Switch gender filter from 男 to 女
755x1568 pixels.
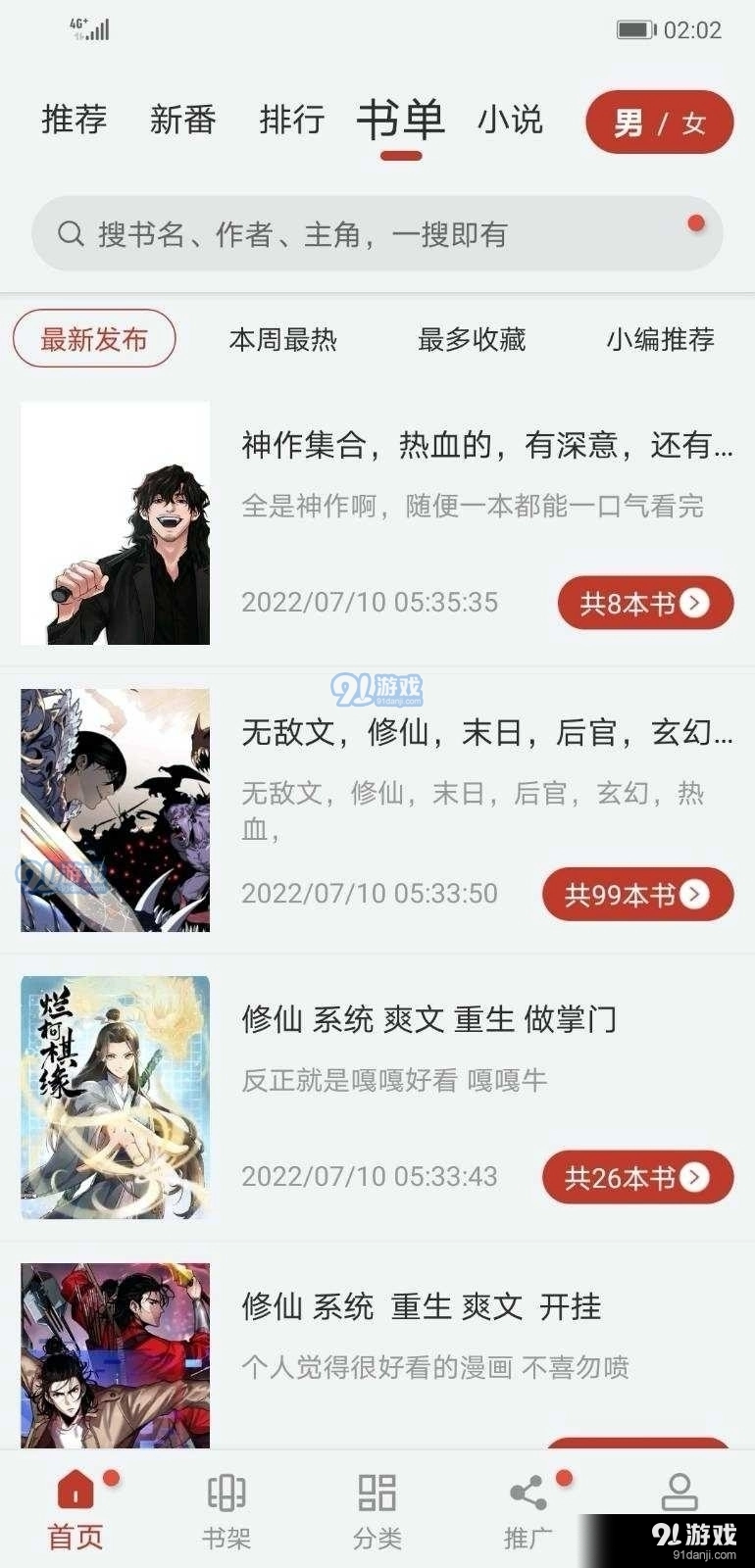pyautogui.click(x=692, y=122)
